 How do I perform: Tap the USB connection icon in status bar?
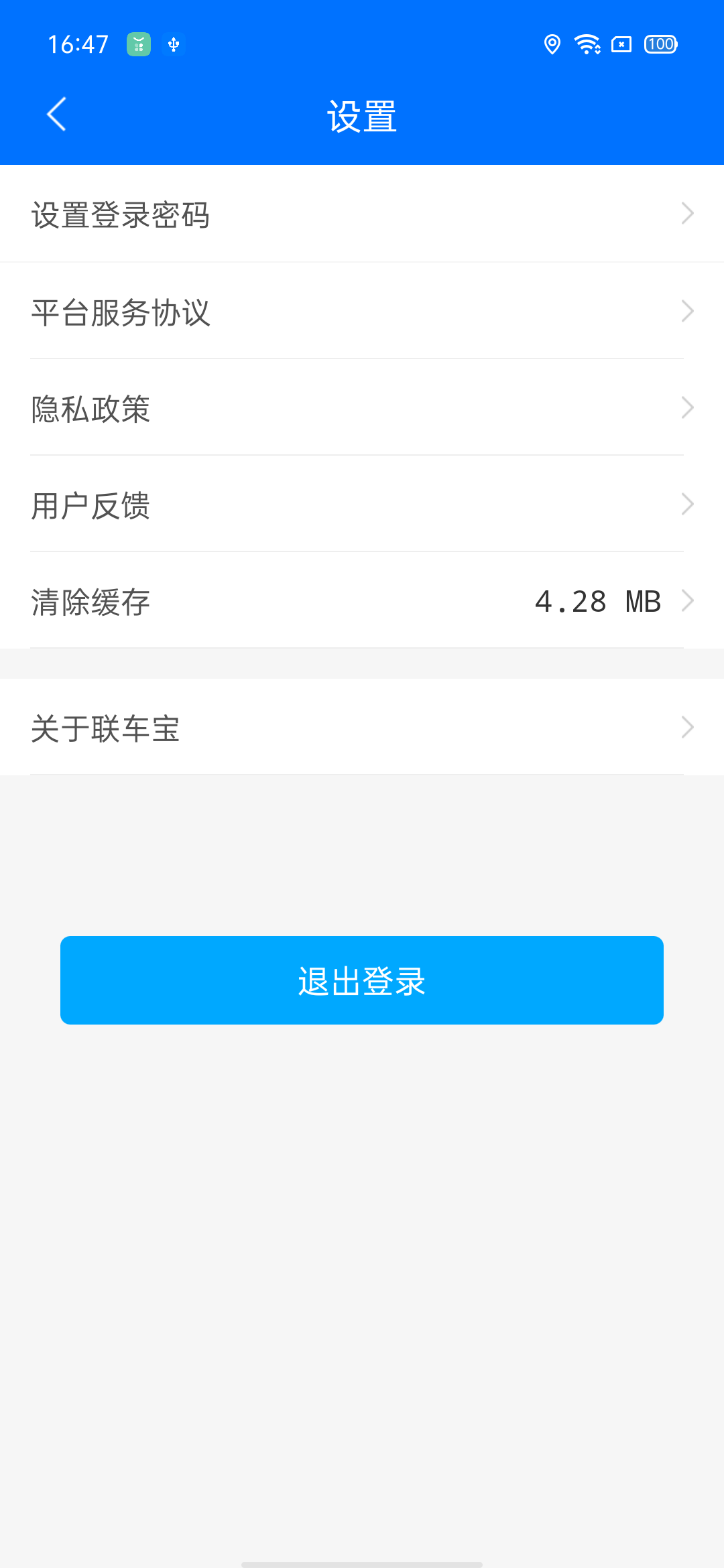pyautogui.click(x=174, y=44)
